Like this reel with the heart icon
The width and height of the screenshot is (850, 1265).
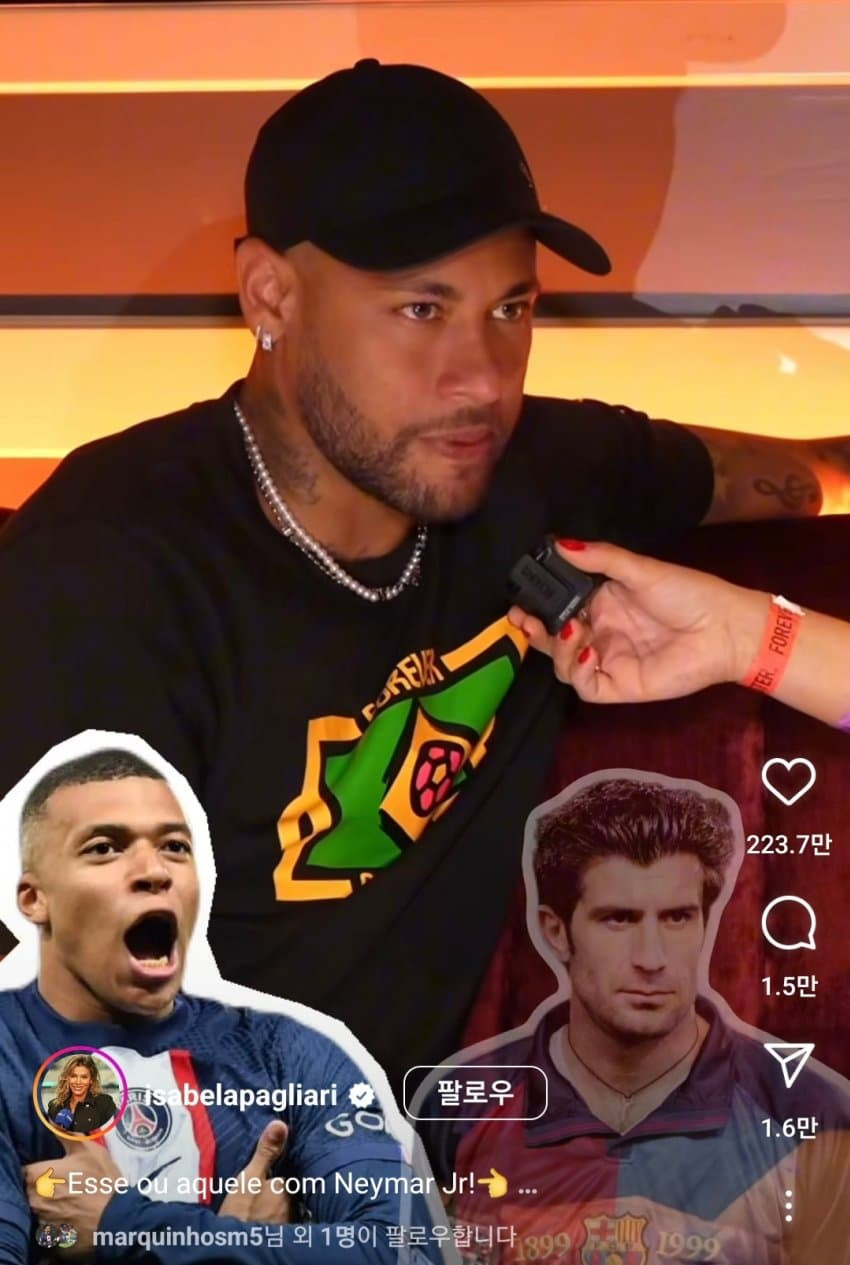coord(788,781)
